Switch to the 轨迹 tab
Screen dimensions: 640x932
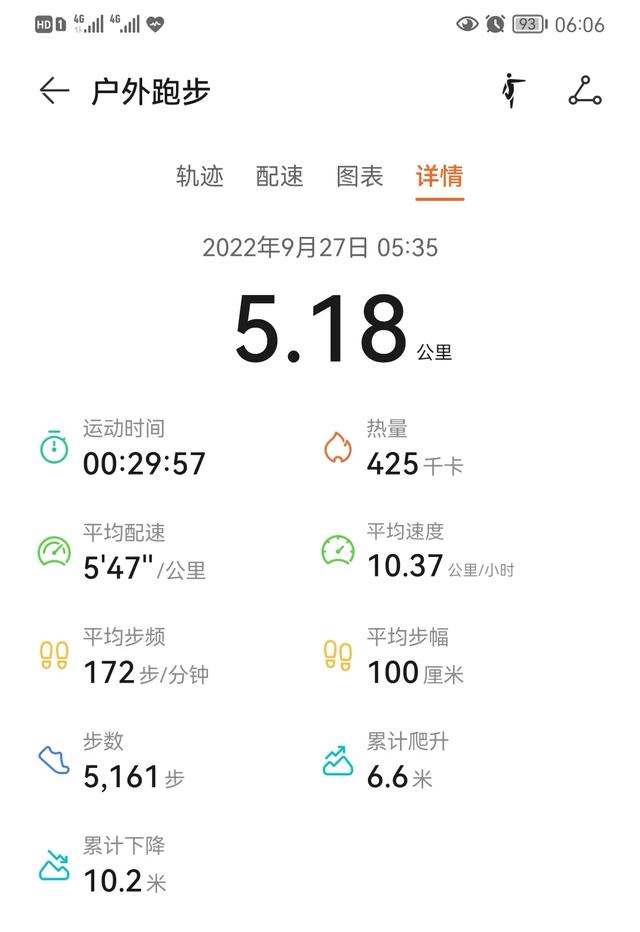[x=200, y=177]
